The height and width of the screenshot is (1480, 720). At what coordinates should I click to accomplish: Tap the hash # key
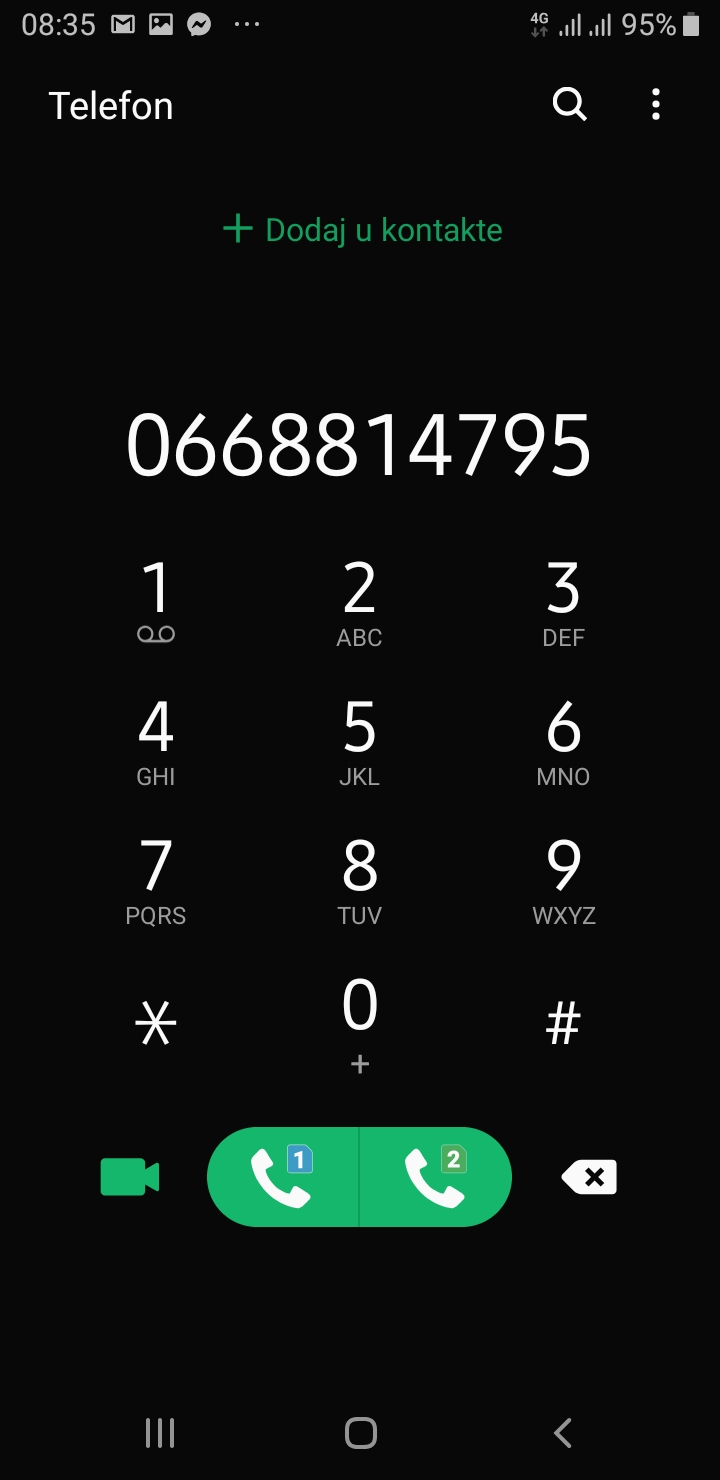tap(563, 1024)
